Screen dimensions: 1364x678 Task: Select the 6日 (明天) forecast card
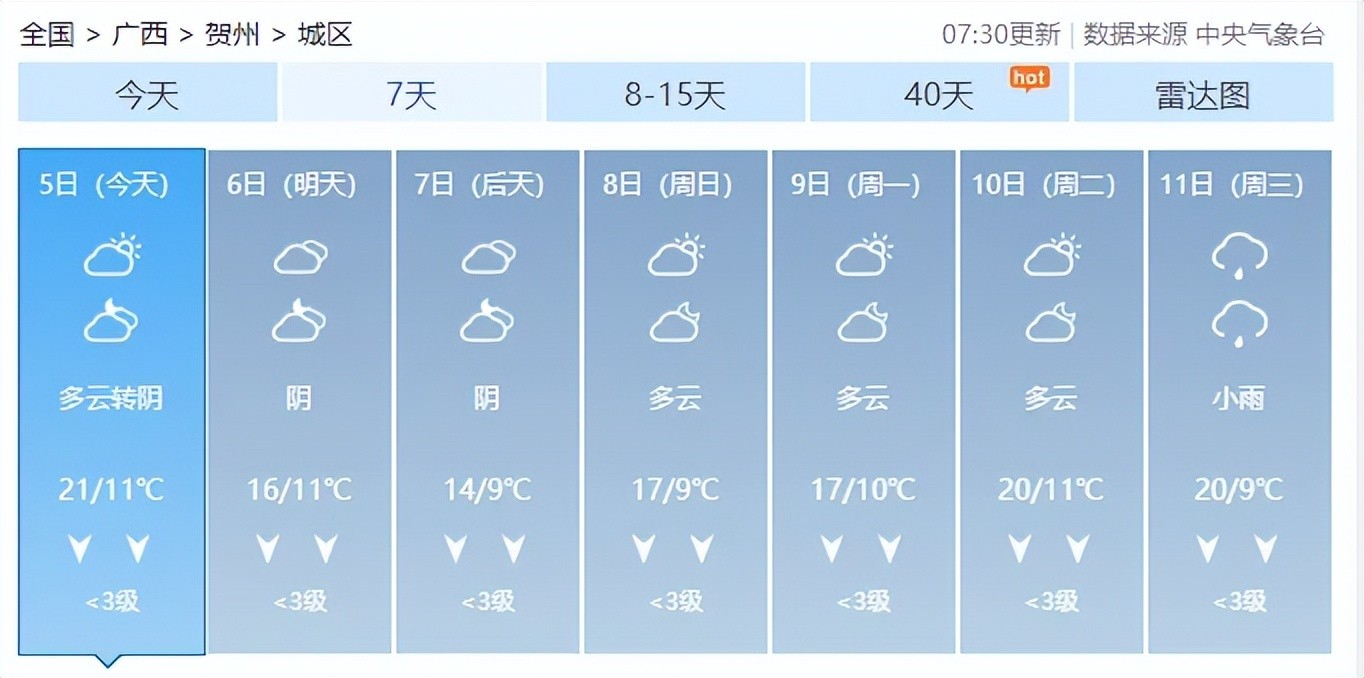[x=299, y=400]
